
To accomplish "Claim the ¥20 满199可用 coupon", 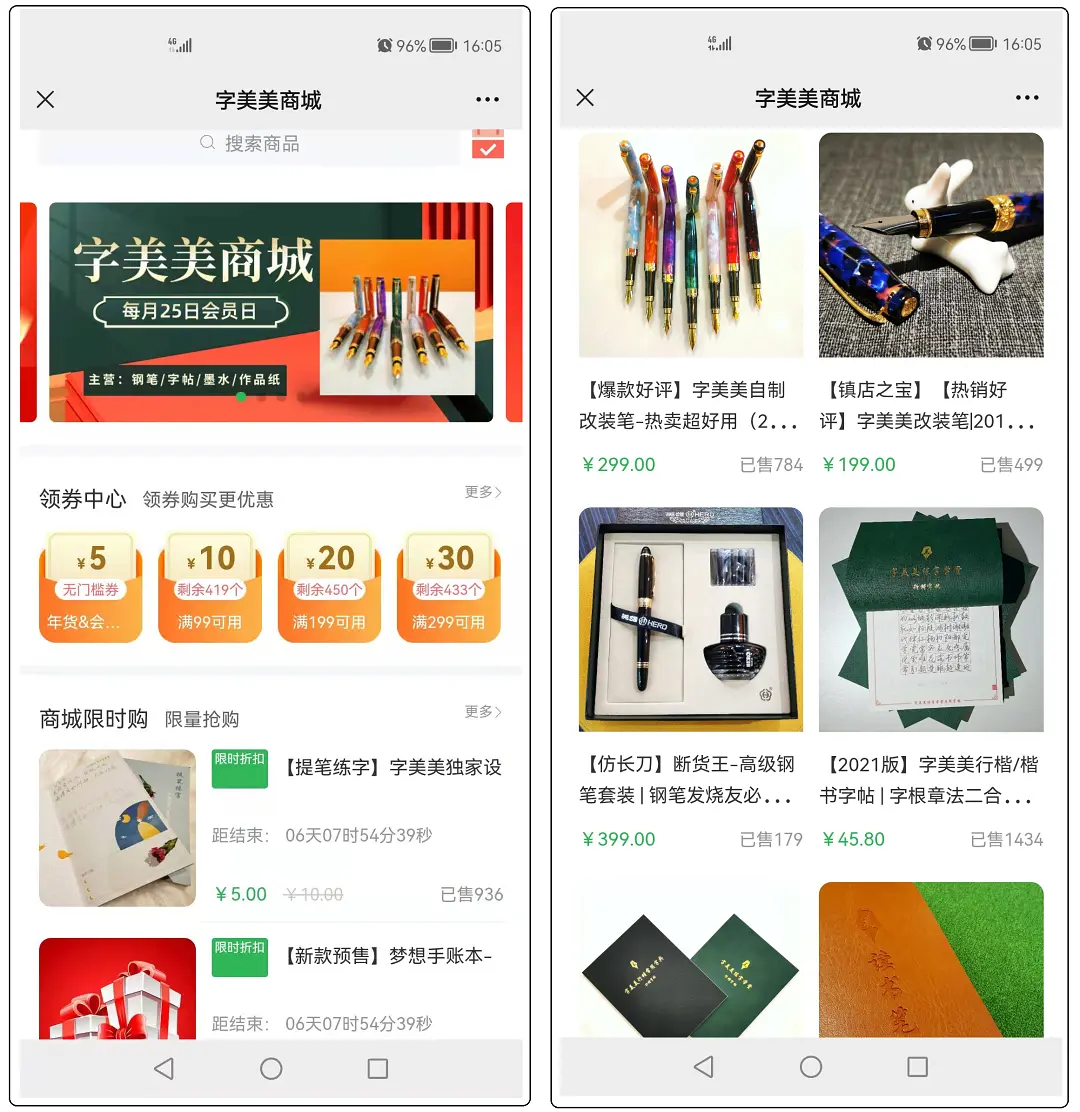I will 329,588.
